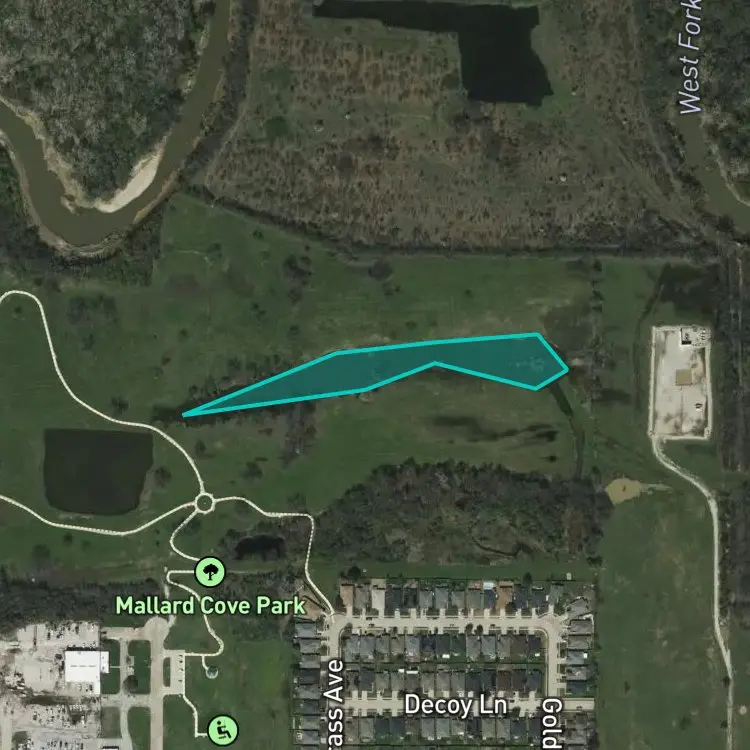Tap the Mallard Cove Park tree marker
Screen dimensions: 750x750
(x=210, y=572)
